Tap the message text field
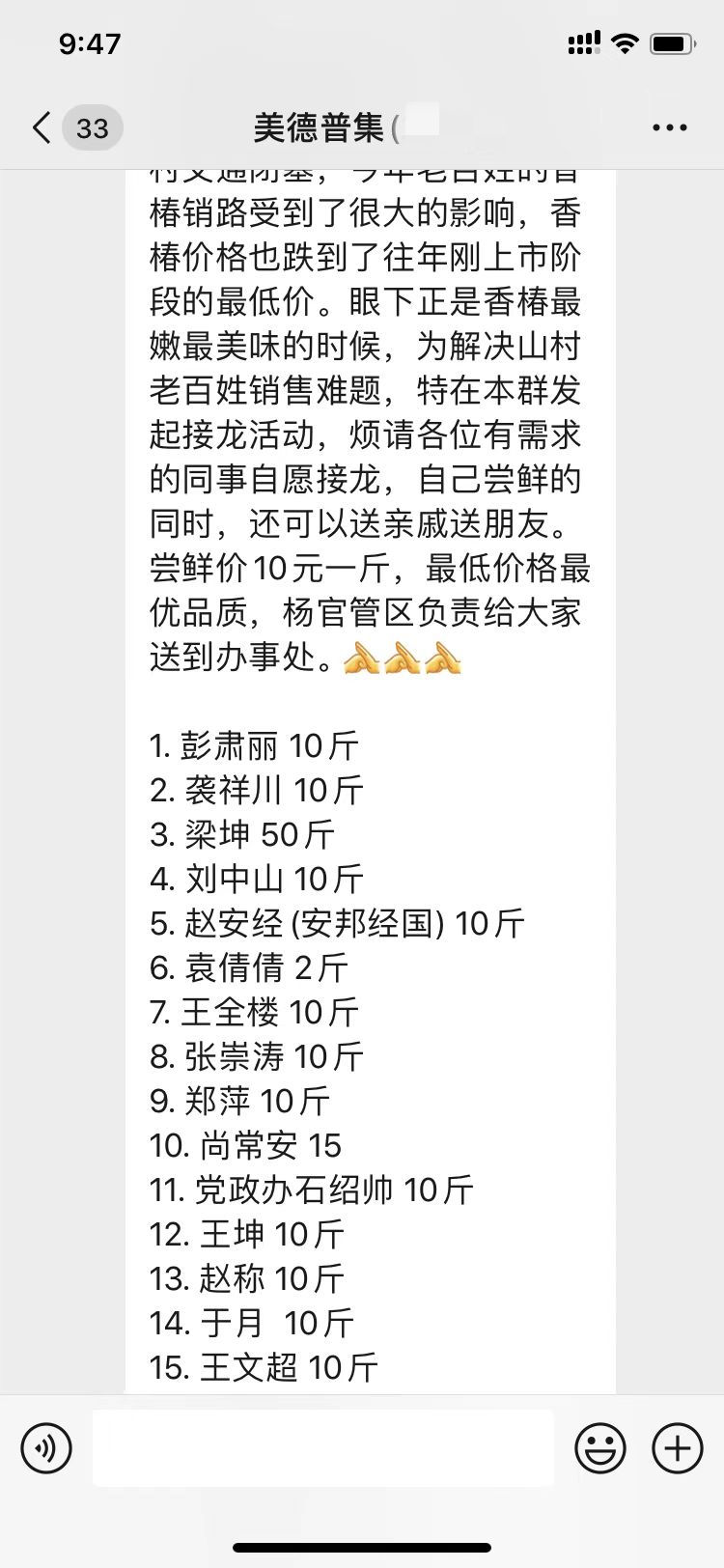 coord(322,1448)
